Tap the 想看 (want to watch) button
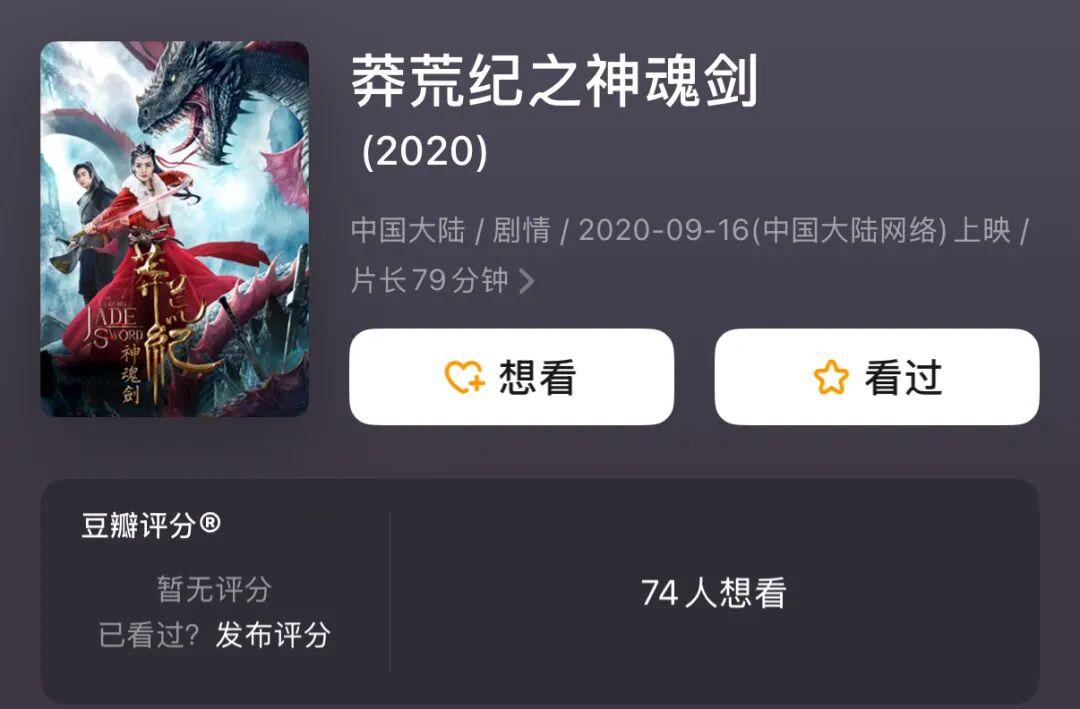 [x=511, y=377]
